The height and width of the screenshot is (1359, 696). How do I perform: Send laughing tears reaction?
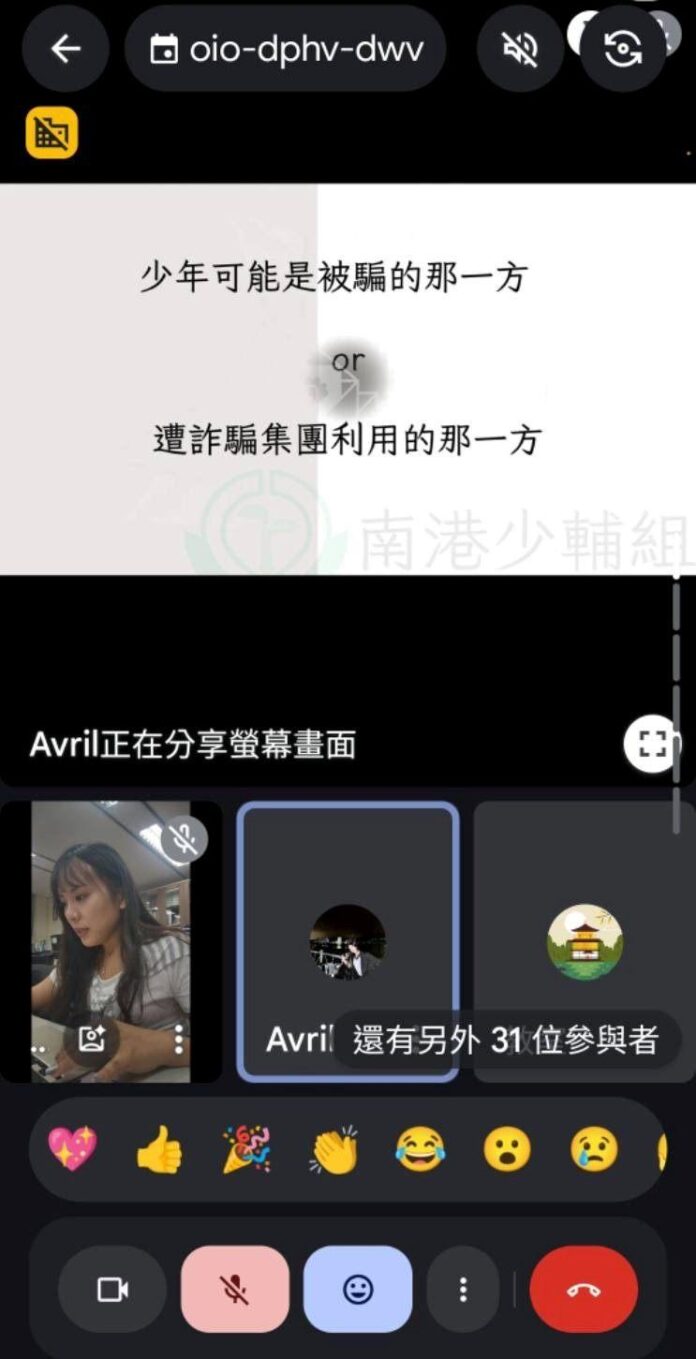click(420, 1149)
